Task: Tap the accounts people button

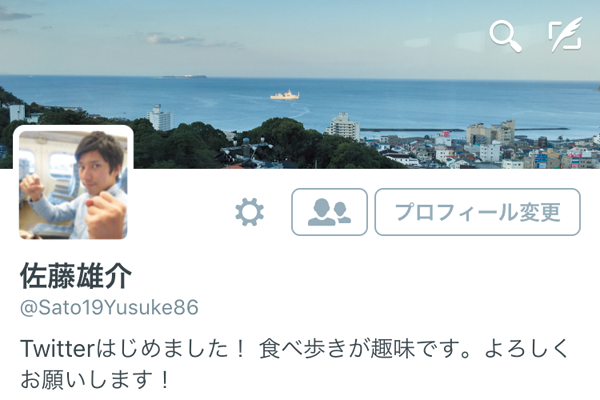Action: coord(329,212)
